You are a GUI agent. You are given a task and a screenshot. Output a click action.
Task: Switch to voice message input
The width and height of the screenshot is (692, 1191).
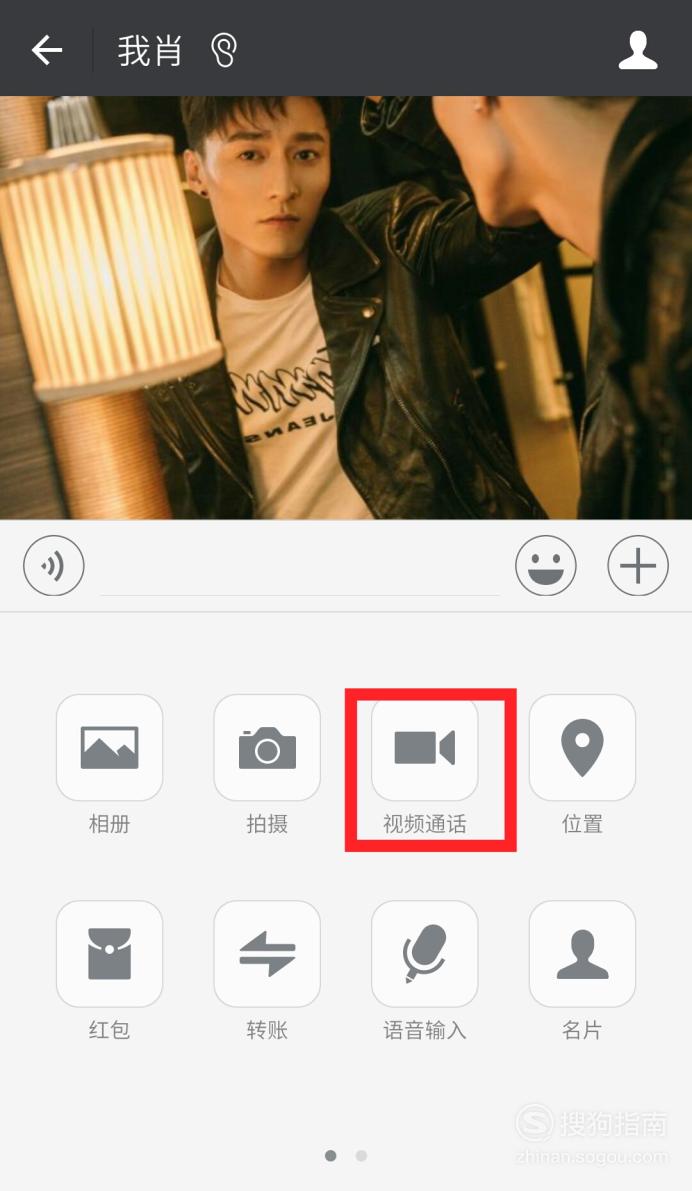[53, 566]
